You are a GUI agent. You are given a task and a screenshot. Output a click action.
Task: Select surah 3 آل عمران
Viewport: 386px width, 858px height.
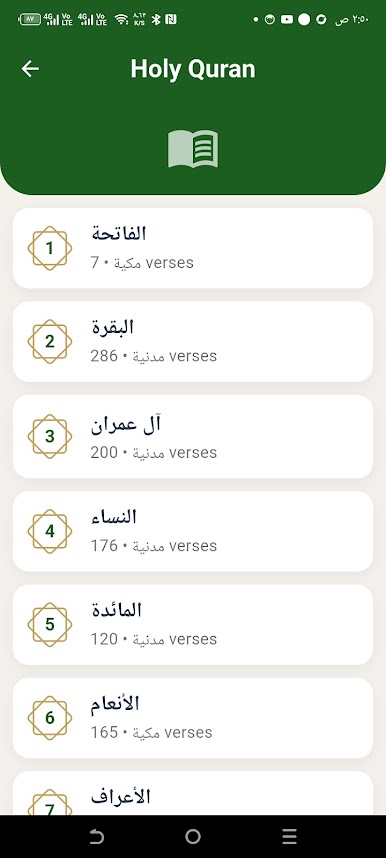193,436
